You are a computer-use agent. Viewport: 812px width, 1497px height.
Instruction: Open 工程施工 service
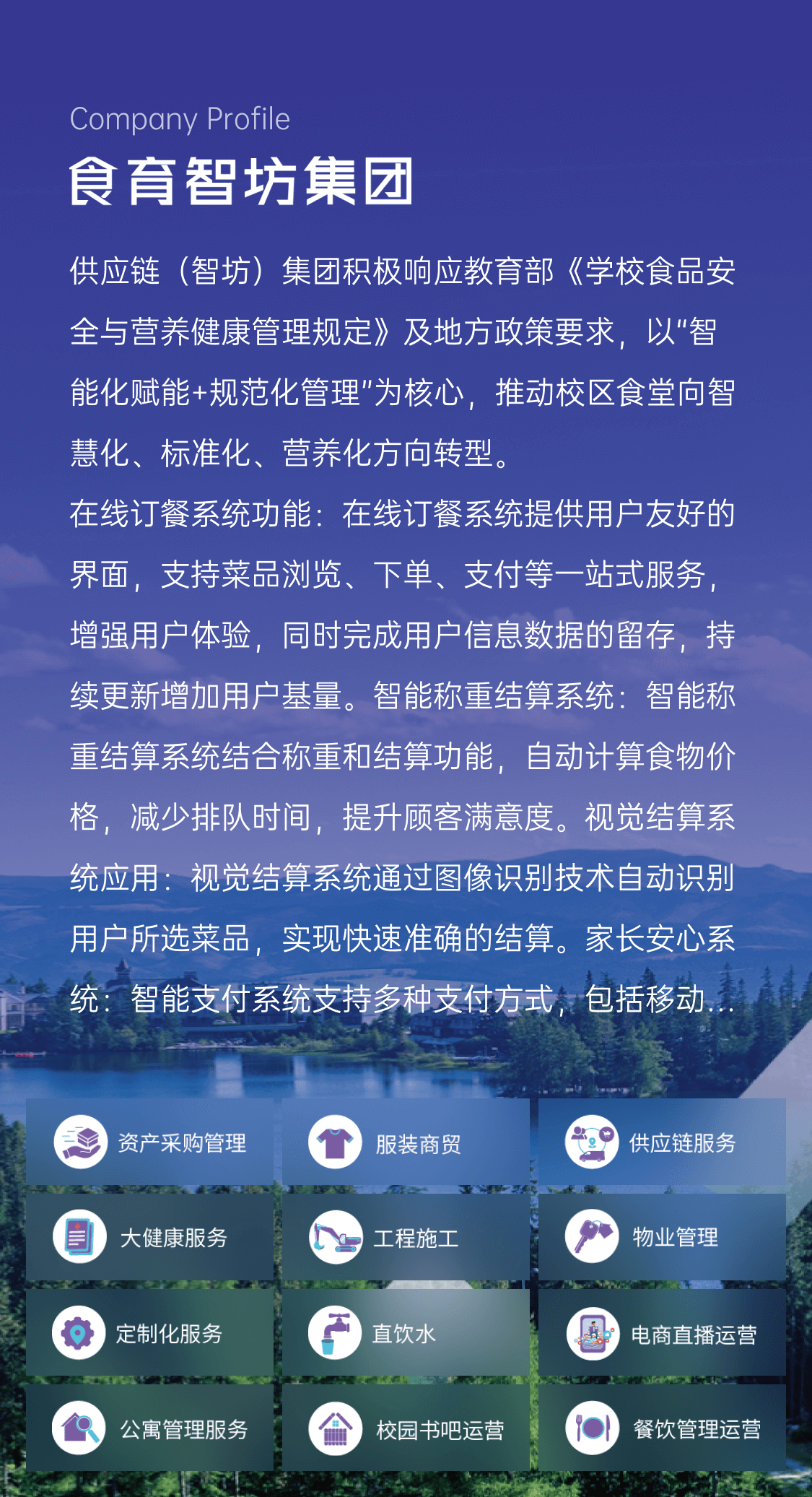pyautogui.click(x=406, y=1237)
